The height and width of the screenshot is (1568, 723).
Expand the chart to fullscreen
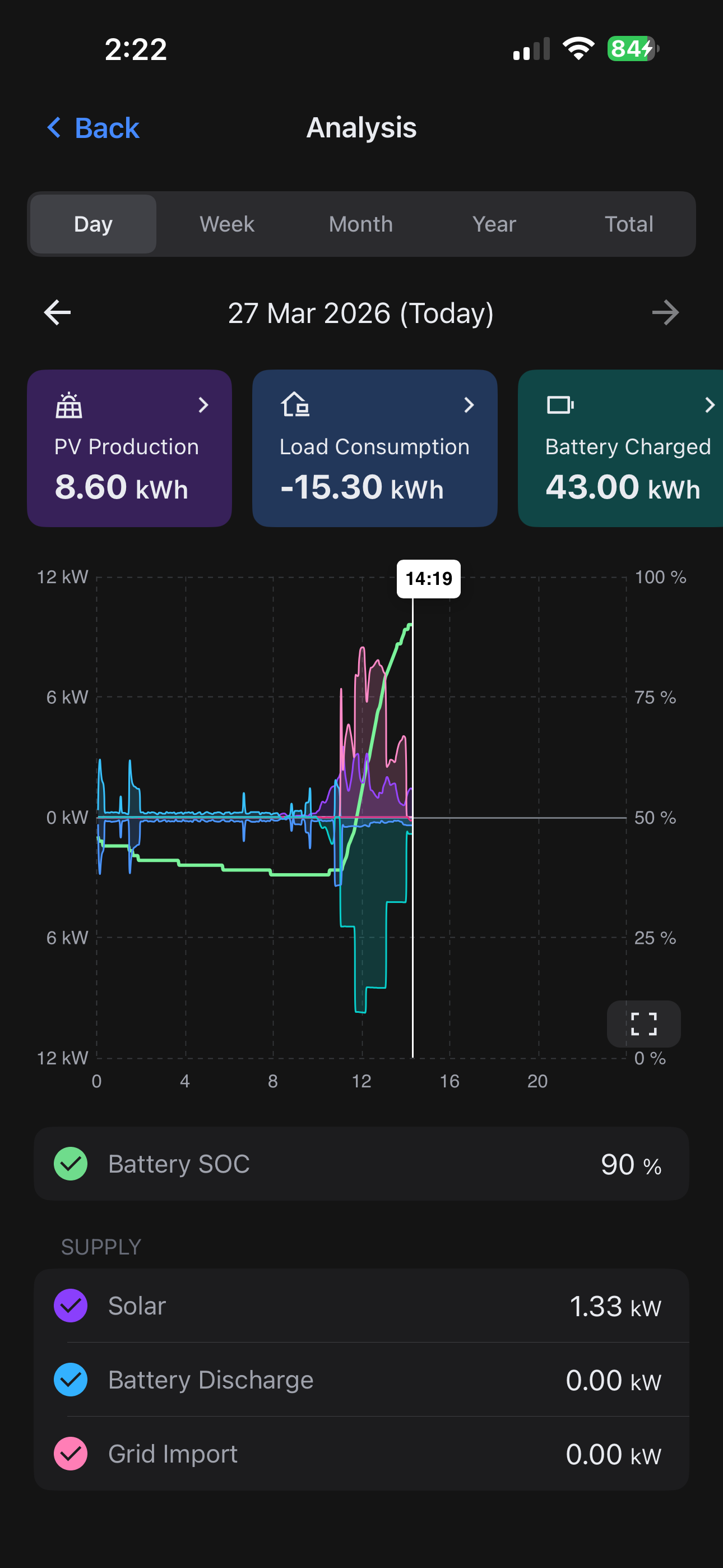644,1024
